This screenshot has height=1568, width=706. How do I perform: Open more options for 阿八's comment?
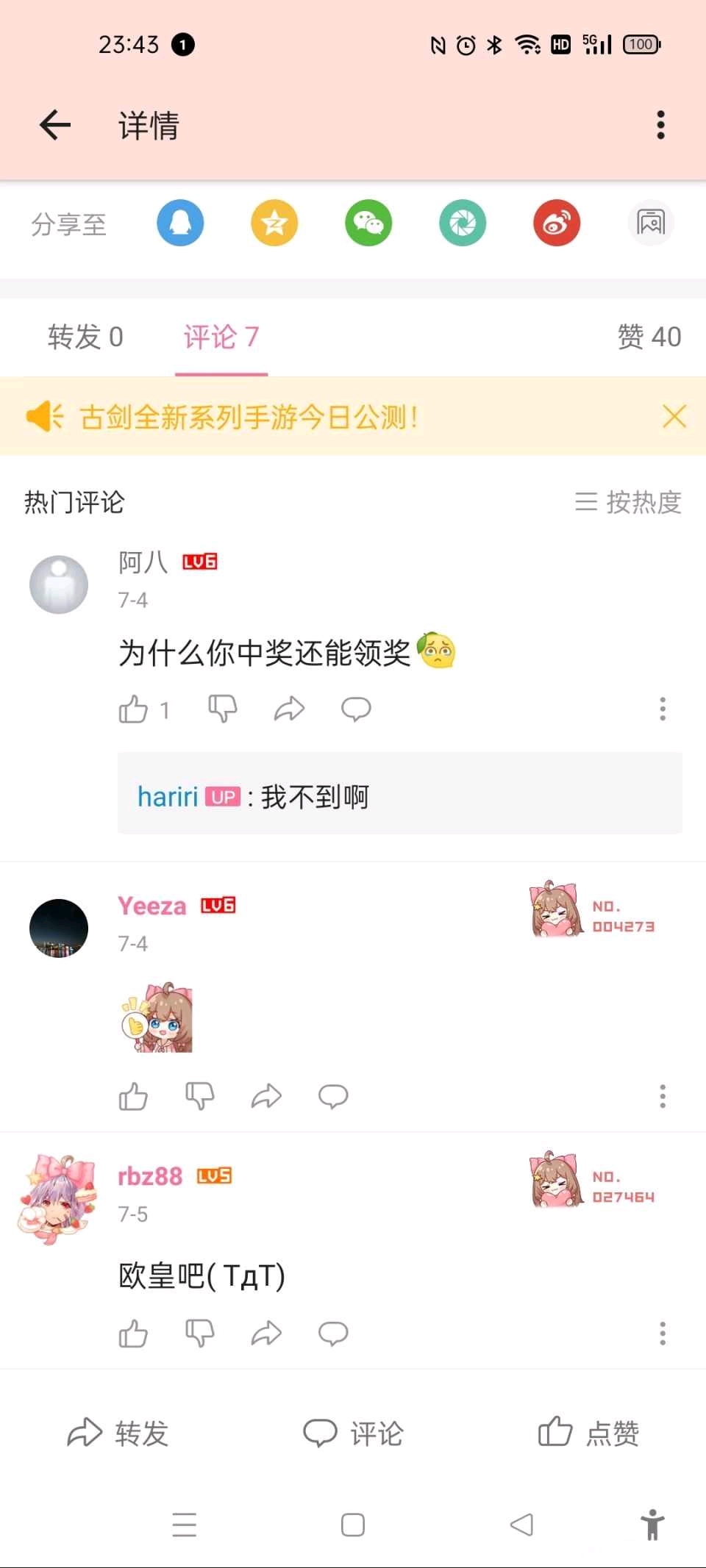point(662,709)
